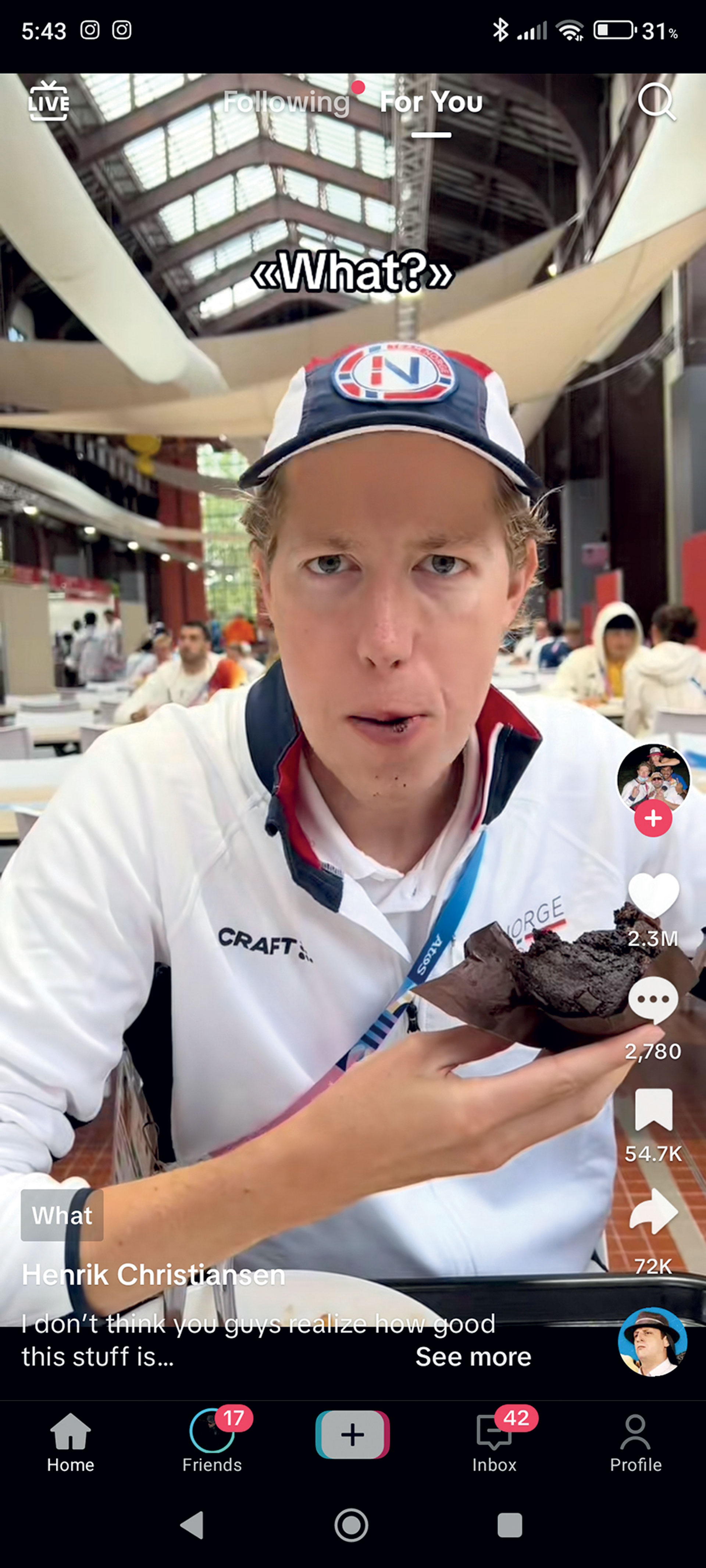The height and width of the screenshot is (1568, 706).
Task: Expand the caption with See more
Action: (x=473, y=1357)
